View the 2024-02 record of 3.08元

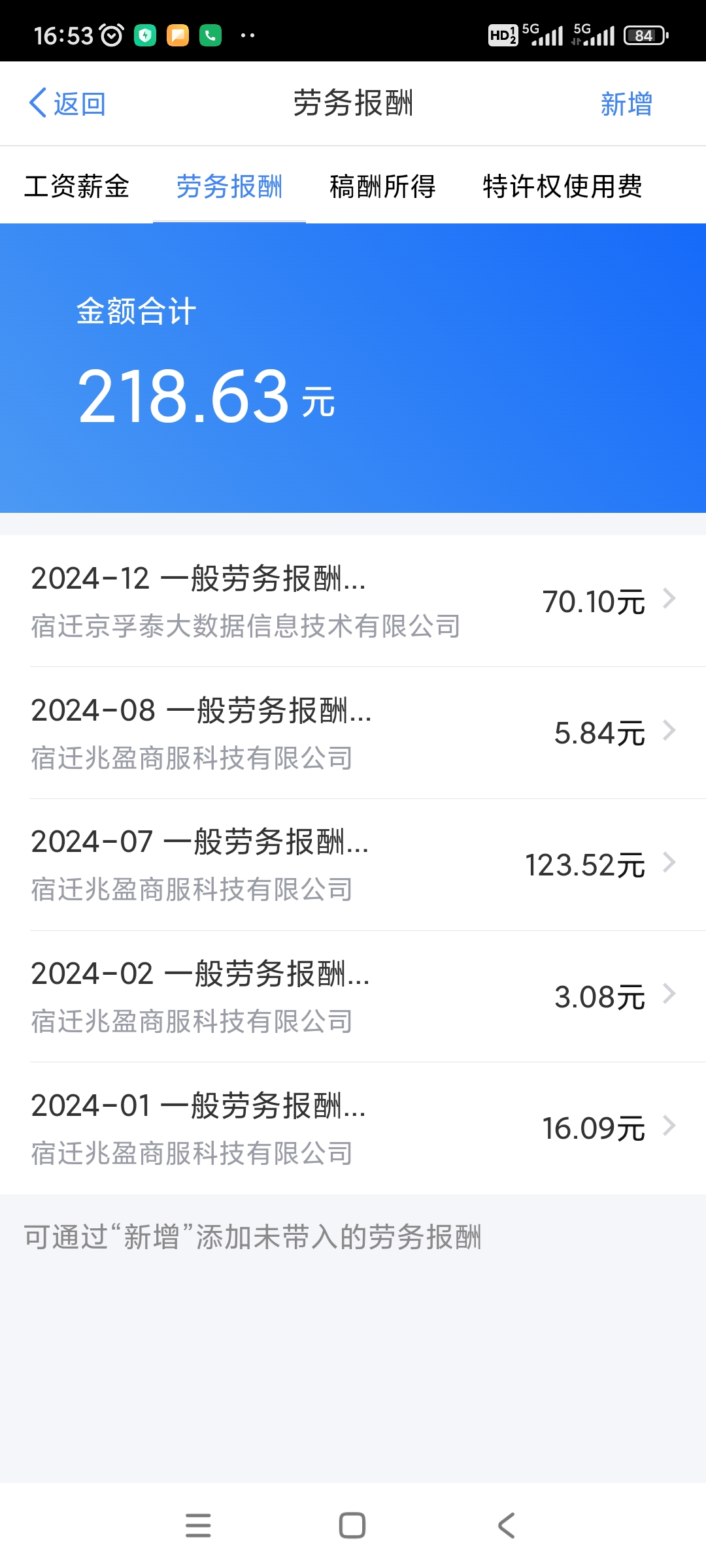pos(353,996)
